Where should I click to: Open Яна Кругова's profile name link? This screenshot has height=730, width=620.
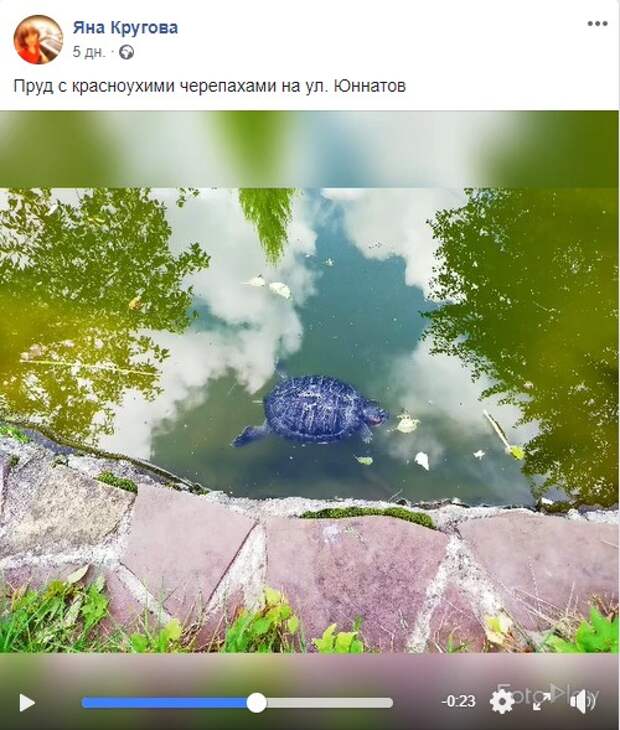pyautogui.click(x=125, y=27)
